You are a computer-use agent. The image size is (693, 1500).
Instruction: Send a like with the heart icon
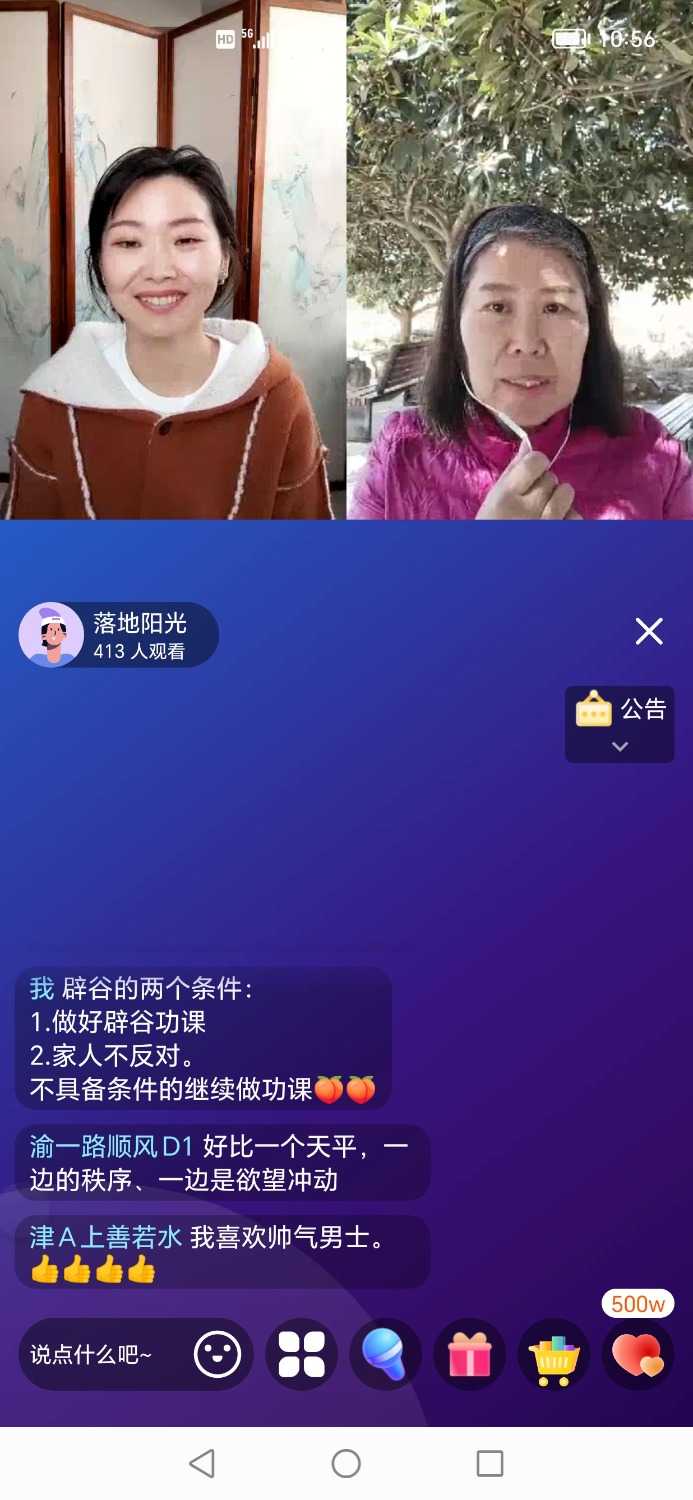pyautogui.click(x=637, y=1355)
